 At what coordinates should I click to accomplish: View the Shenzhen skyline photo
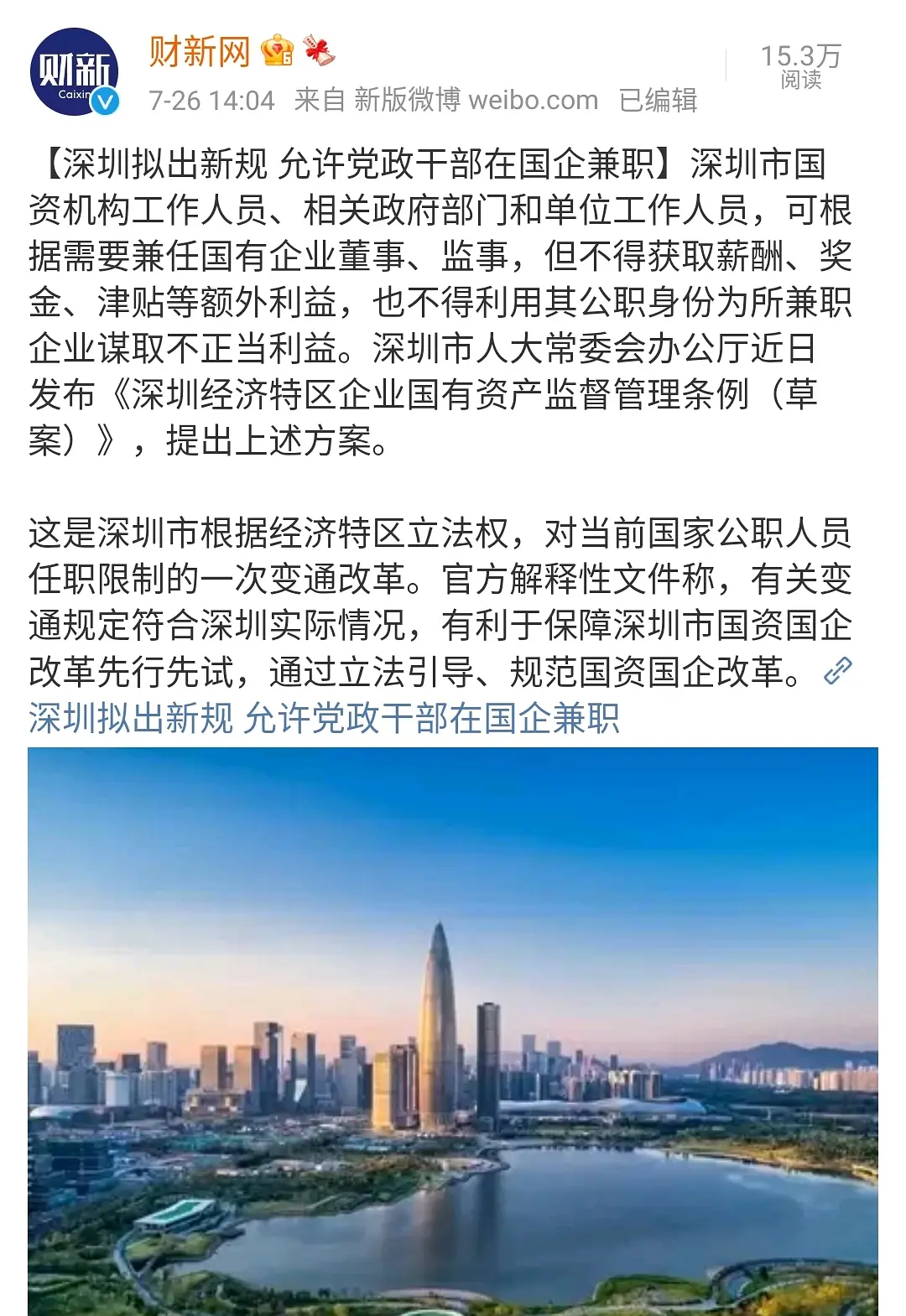pyautogui.click(x=453, y=1032)
